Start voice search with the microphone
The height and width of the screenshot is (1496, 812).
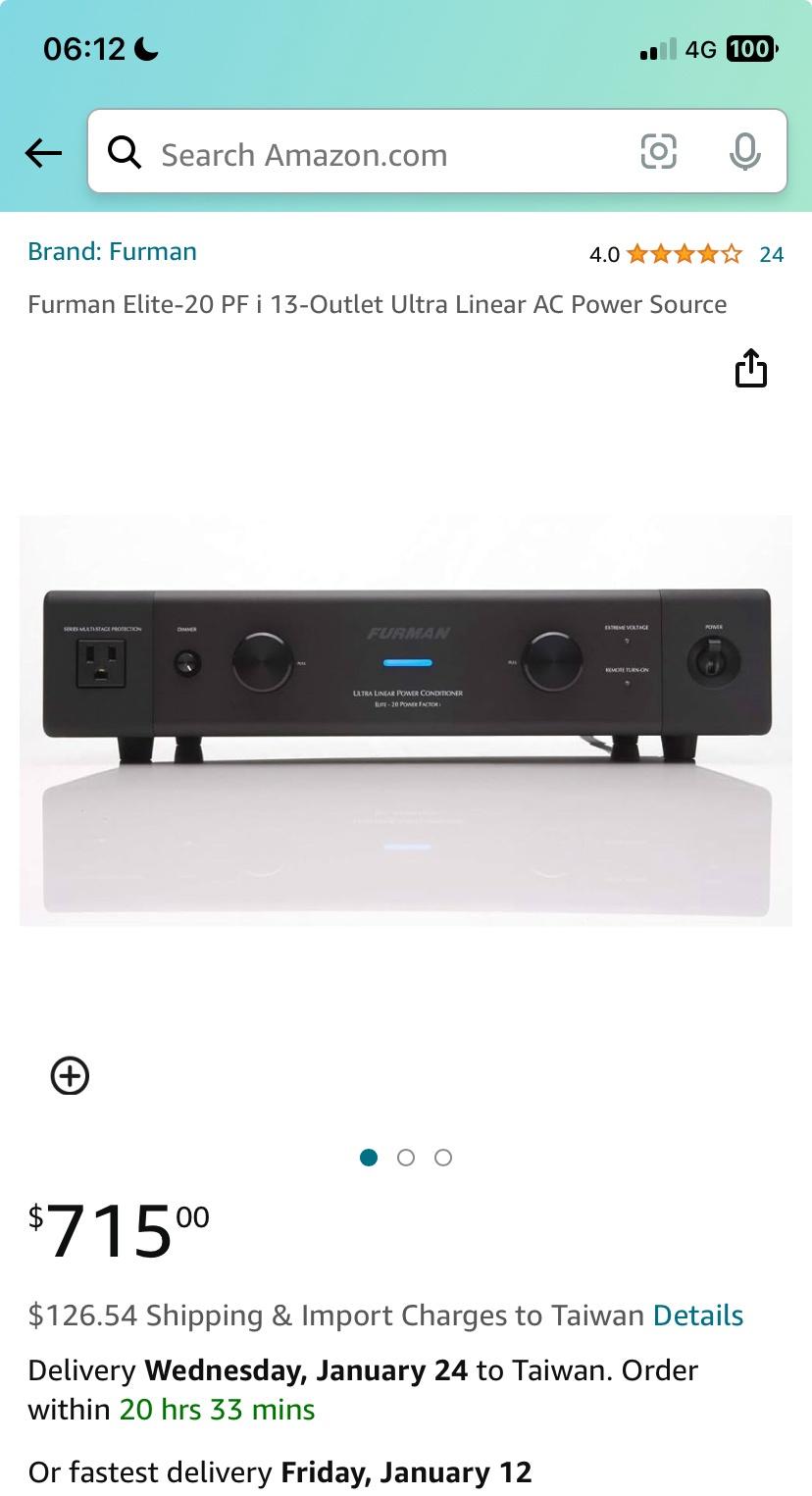click(744, 152)
